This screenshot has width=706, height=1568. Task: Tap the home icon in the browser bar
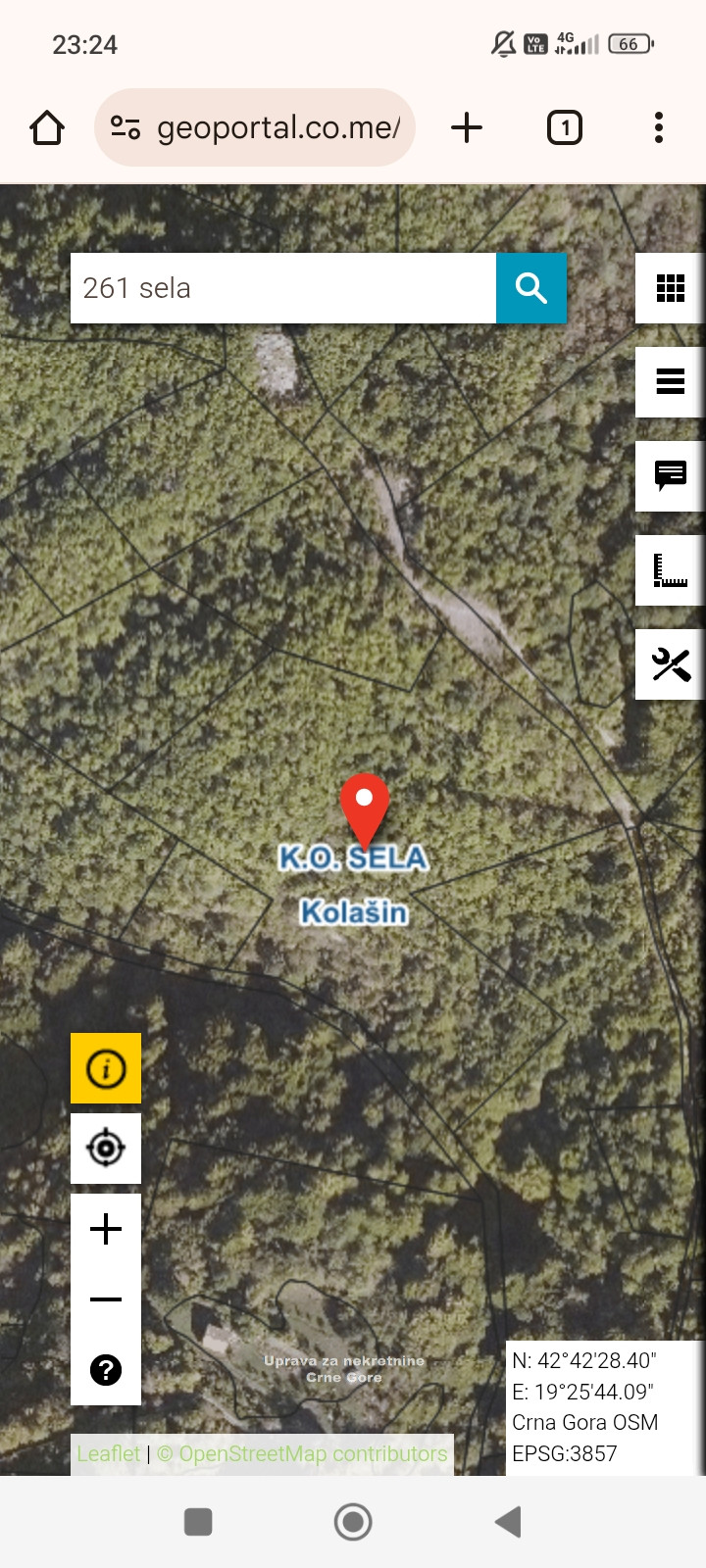click(46, 126)
